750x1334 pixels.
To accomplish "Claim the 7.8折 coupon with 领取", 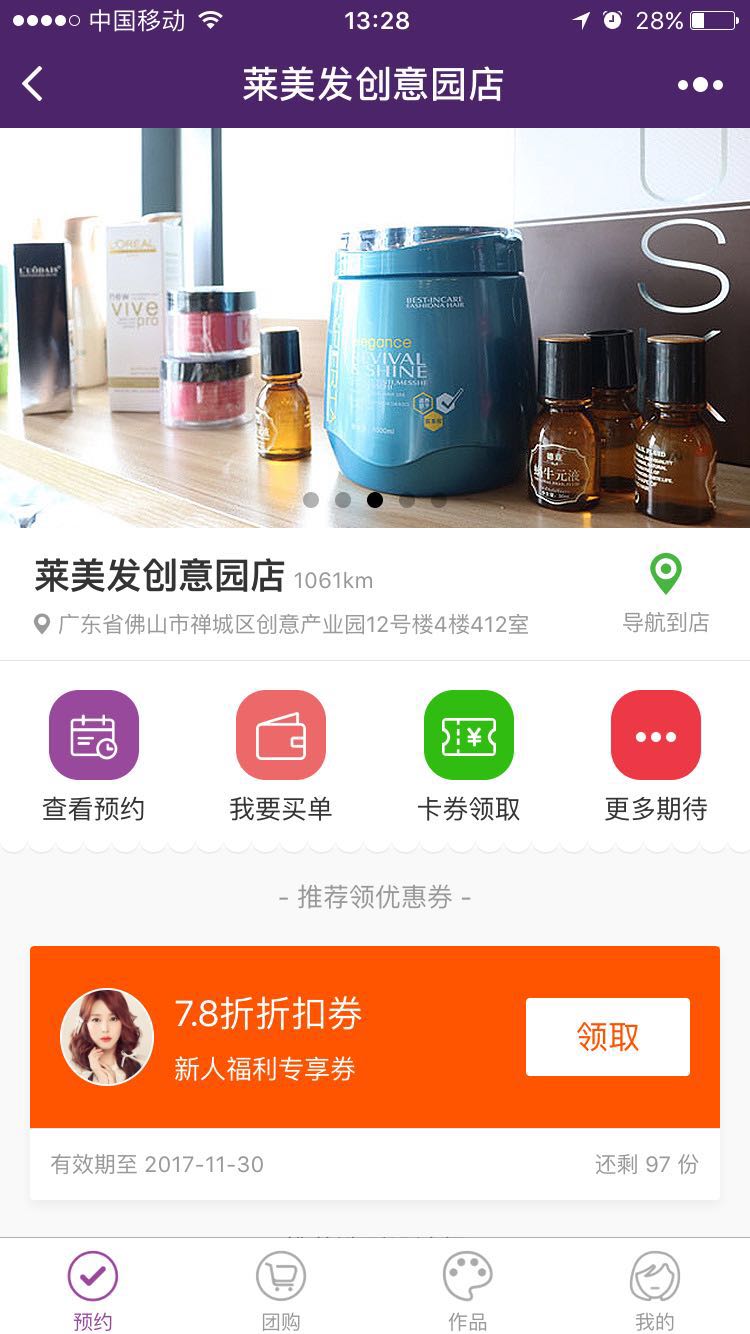I will click(x=607, y=1037).
